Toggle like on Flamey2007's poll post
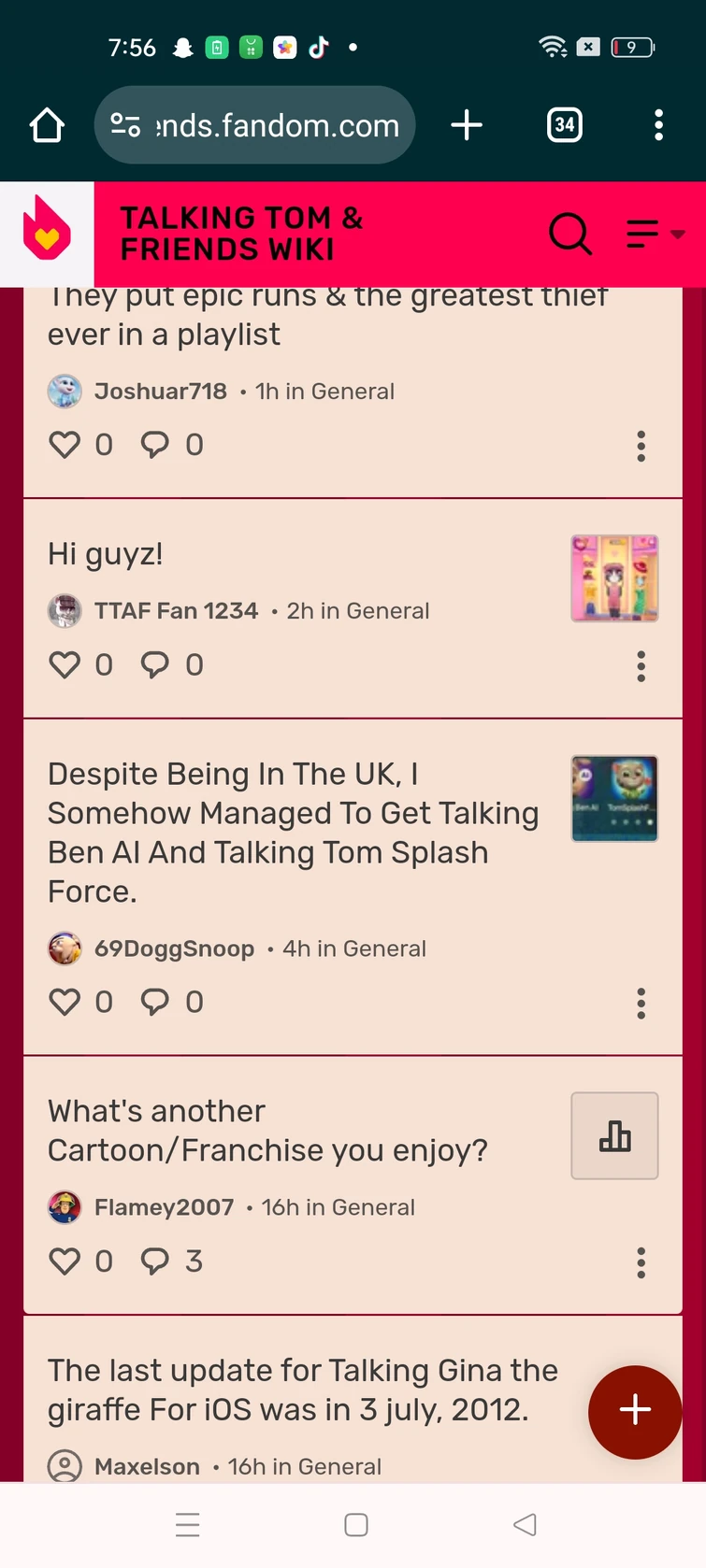The image size is (706, 1568). [65, 1261]
